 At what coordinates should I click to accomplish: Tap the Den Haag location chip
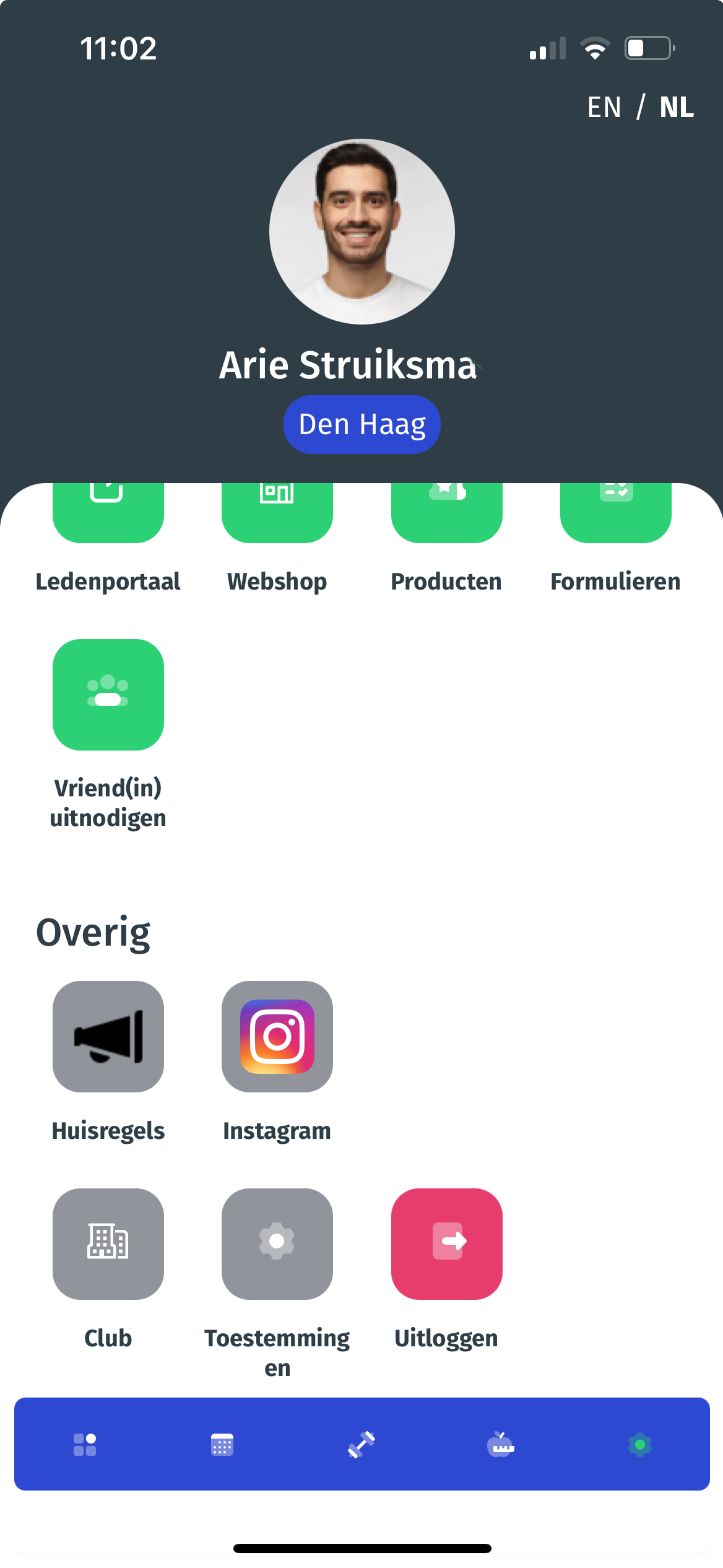(x=362, y=425)
